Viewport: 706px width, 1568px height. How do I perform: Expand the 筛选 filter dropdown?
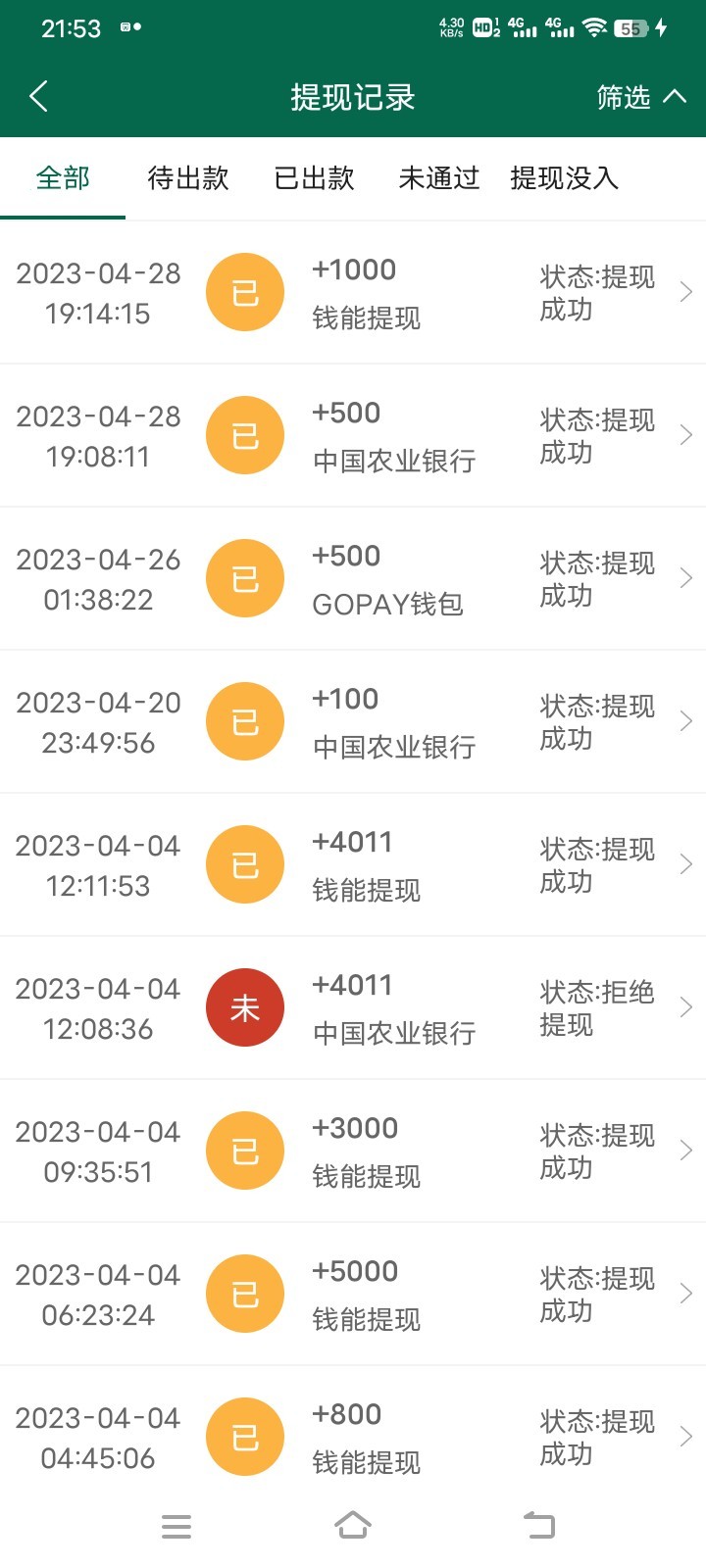pos(640,97)
